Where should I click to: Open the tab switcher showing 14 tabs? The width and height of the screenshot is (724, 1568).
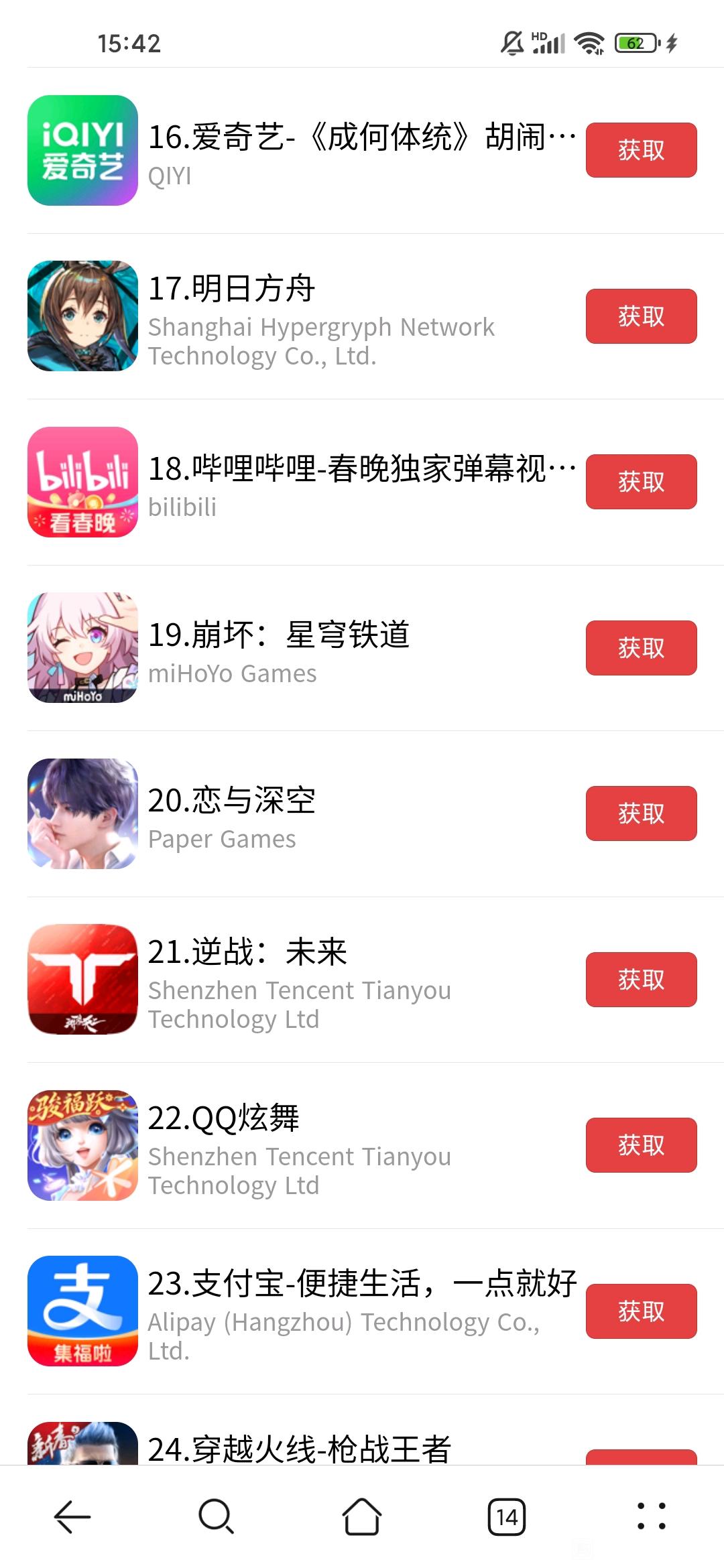(x=507, y=1517)
